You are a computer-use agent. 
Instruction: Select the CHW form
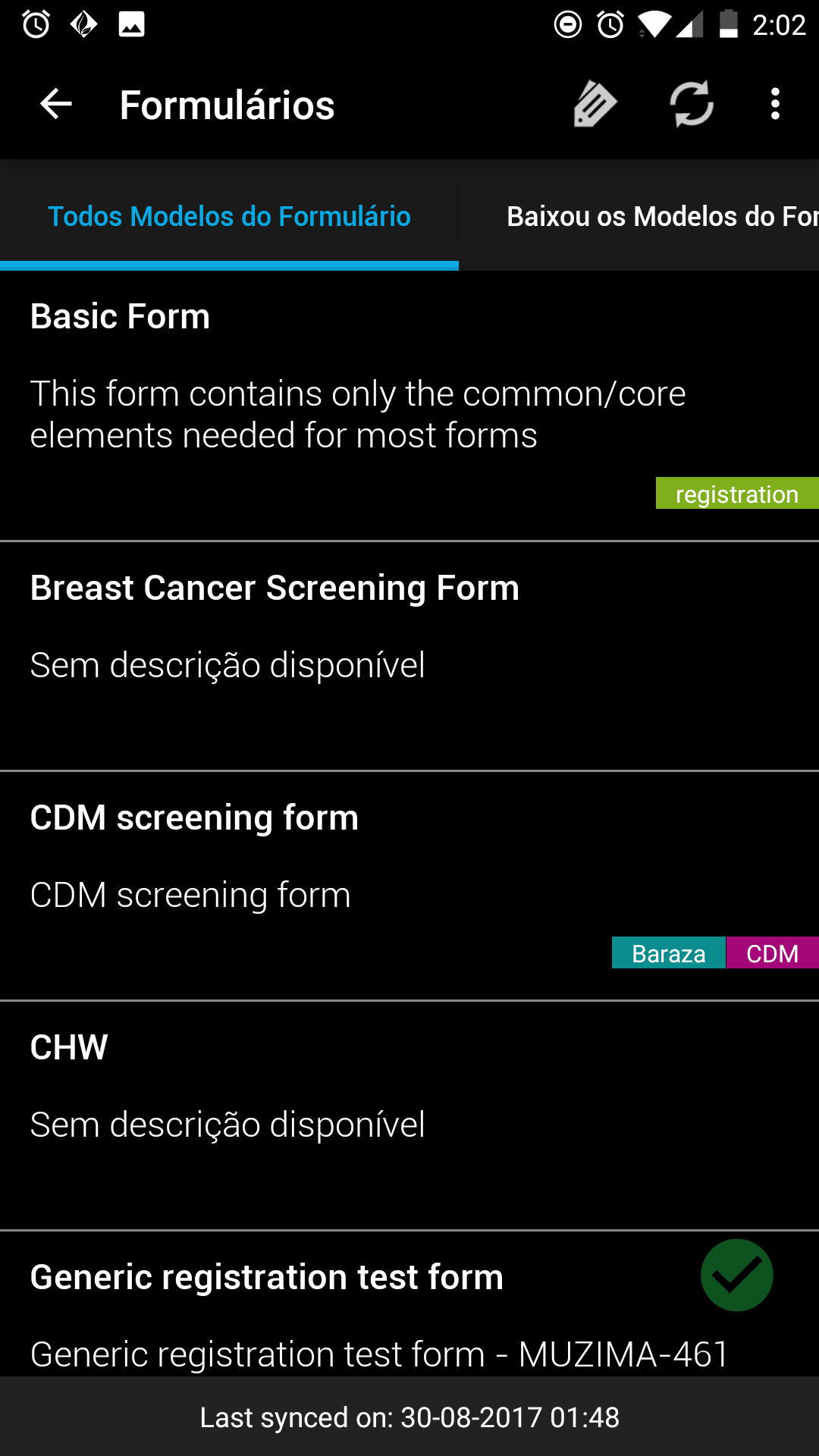click(x=409, y=1116)
